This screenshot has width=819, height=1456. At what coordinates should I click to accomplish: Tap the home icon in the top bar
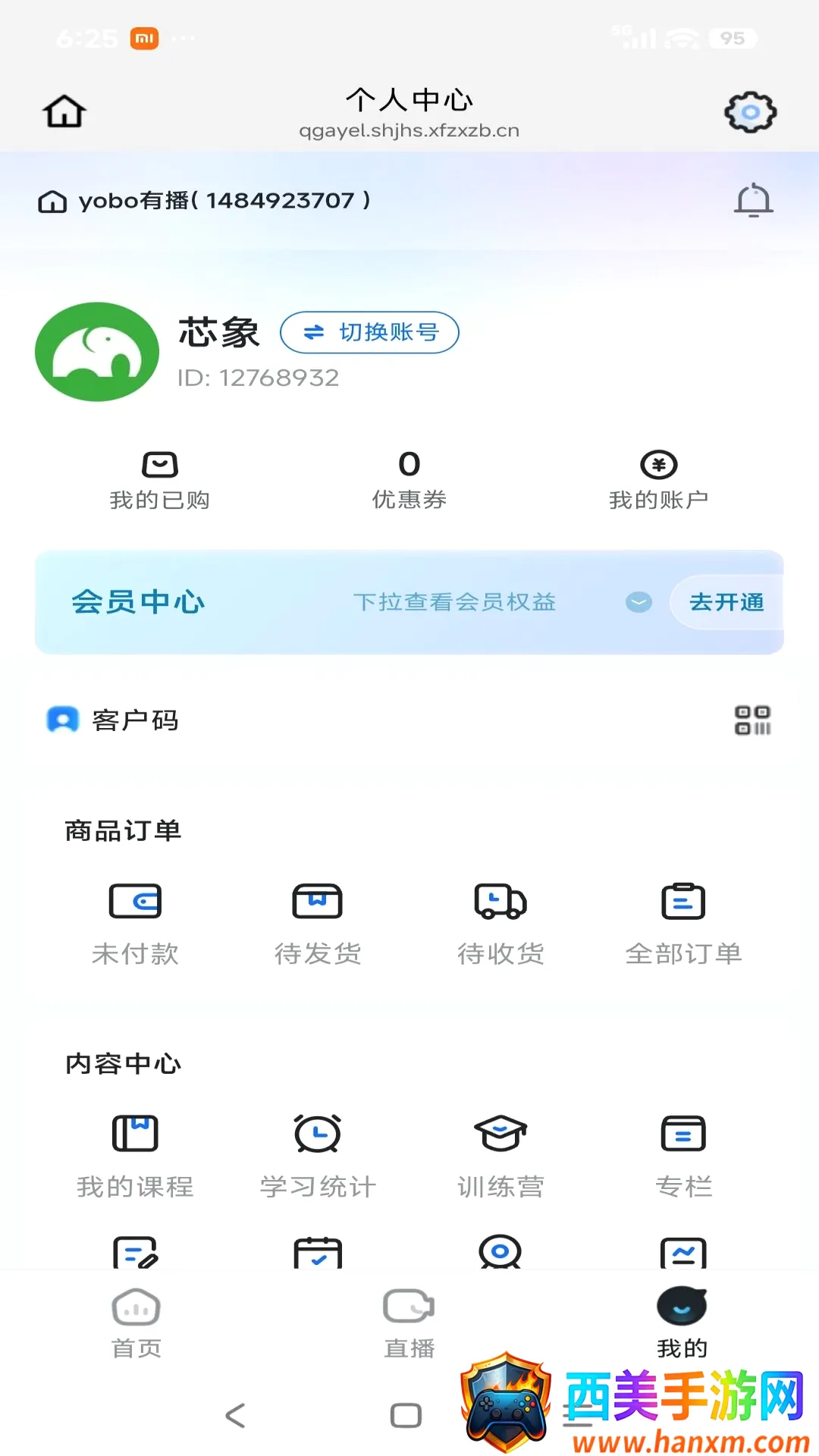coord(64,111)
